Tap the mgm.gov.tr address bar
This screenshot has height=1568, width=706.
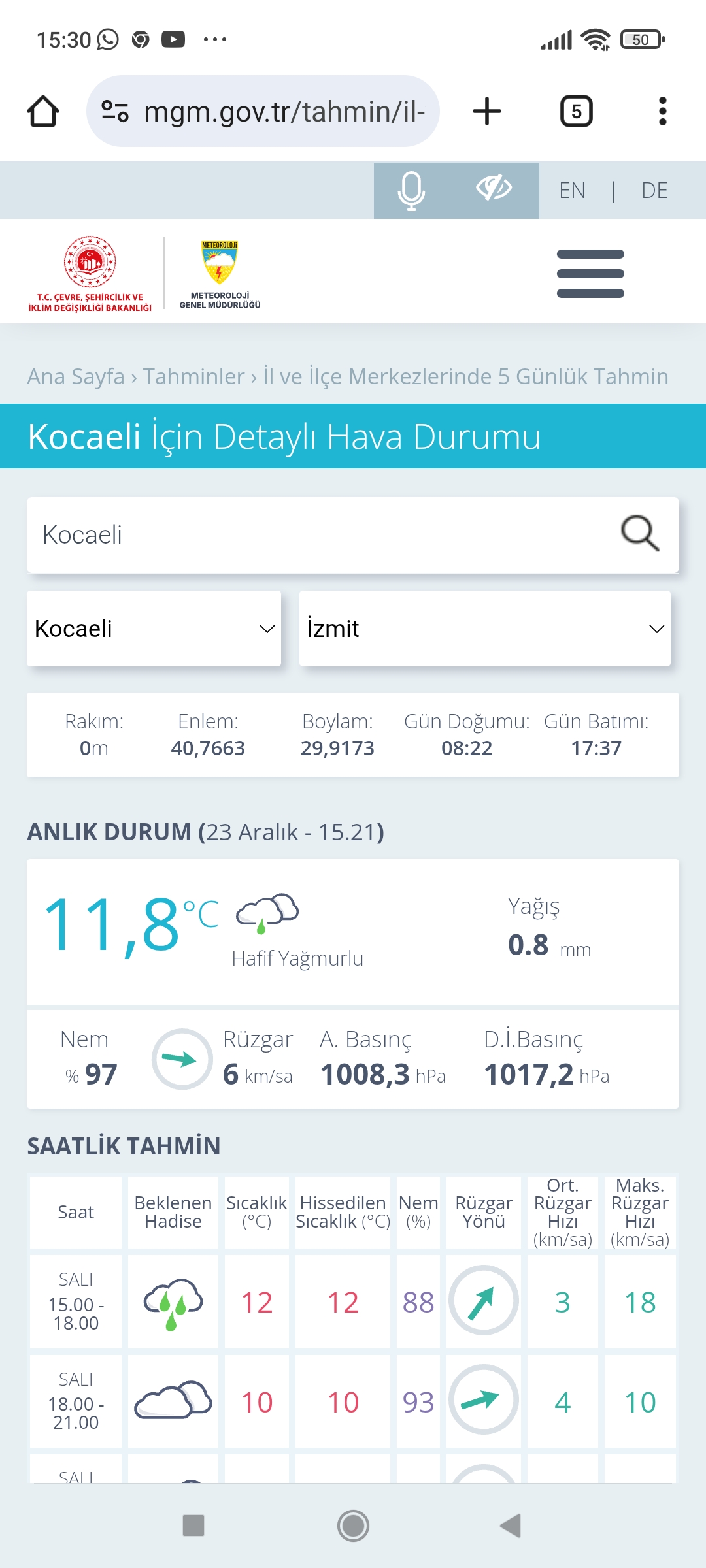(263, 111)
